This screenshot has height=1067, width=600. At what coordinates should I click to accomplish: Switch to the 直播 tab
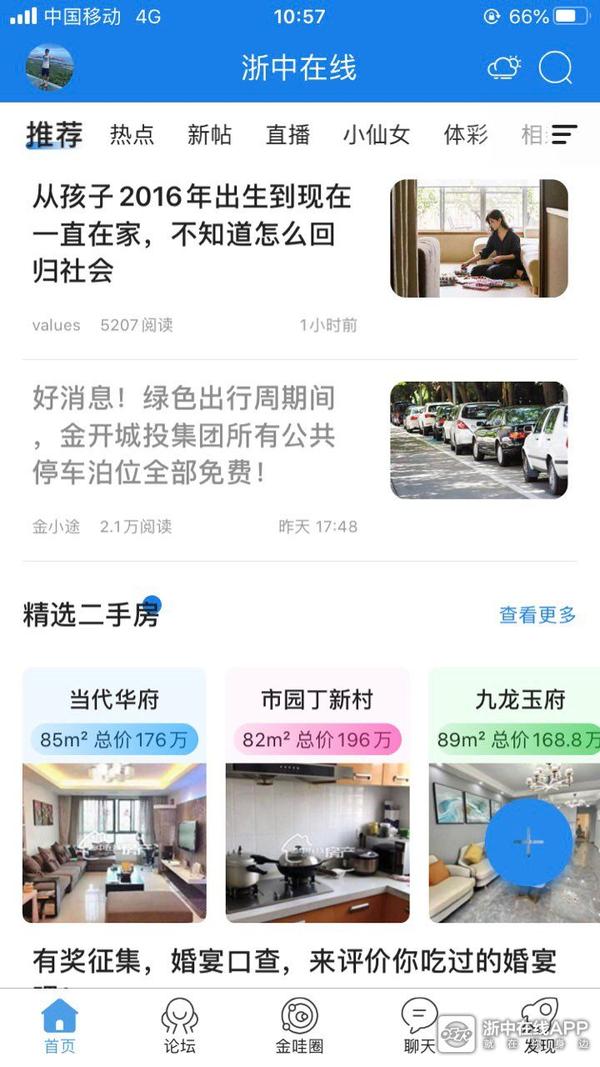tap(288, 135)
